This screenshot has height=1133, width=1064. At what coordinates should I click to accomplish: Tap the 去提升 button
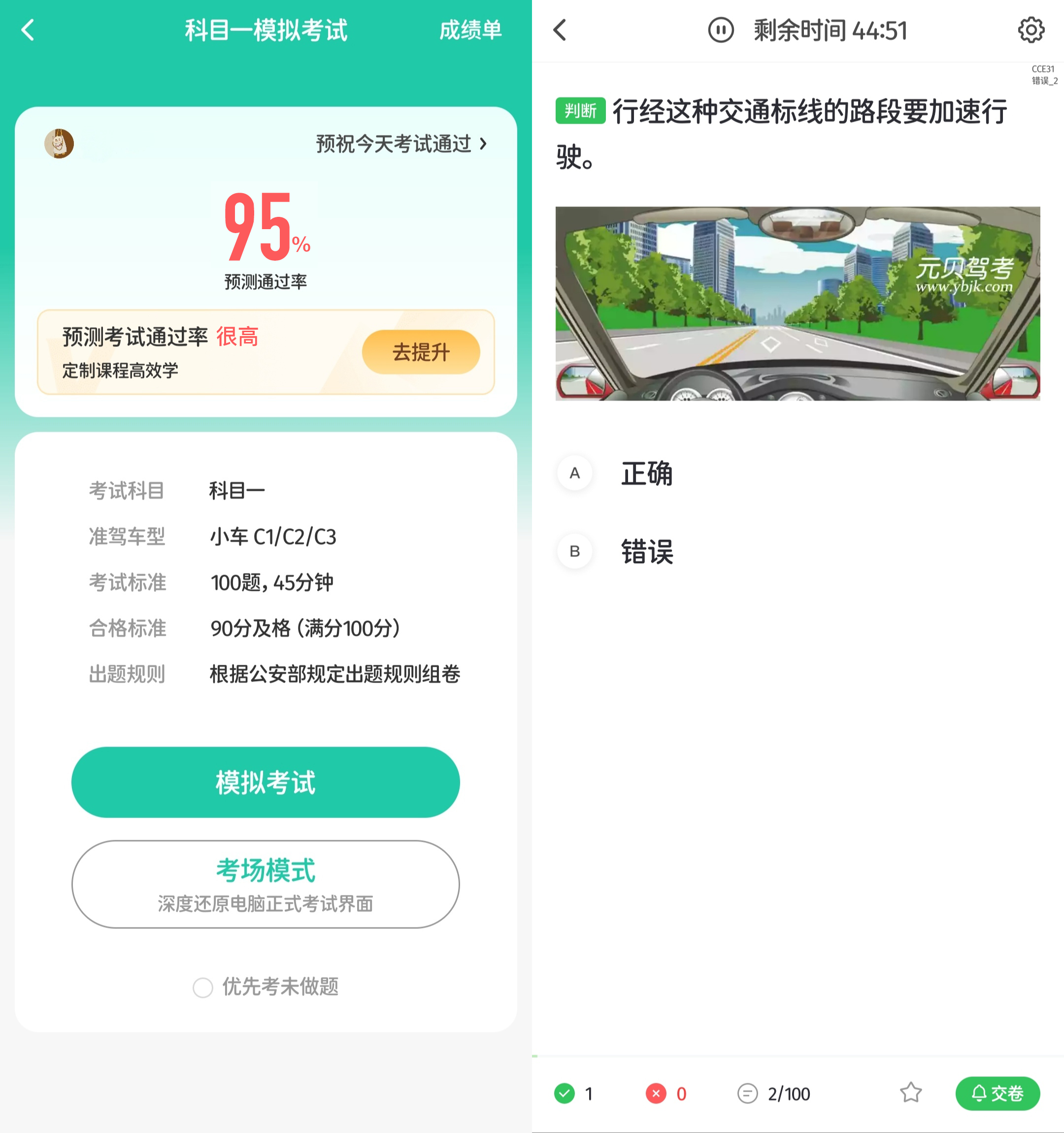420,352
